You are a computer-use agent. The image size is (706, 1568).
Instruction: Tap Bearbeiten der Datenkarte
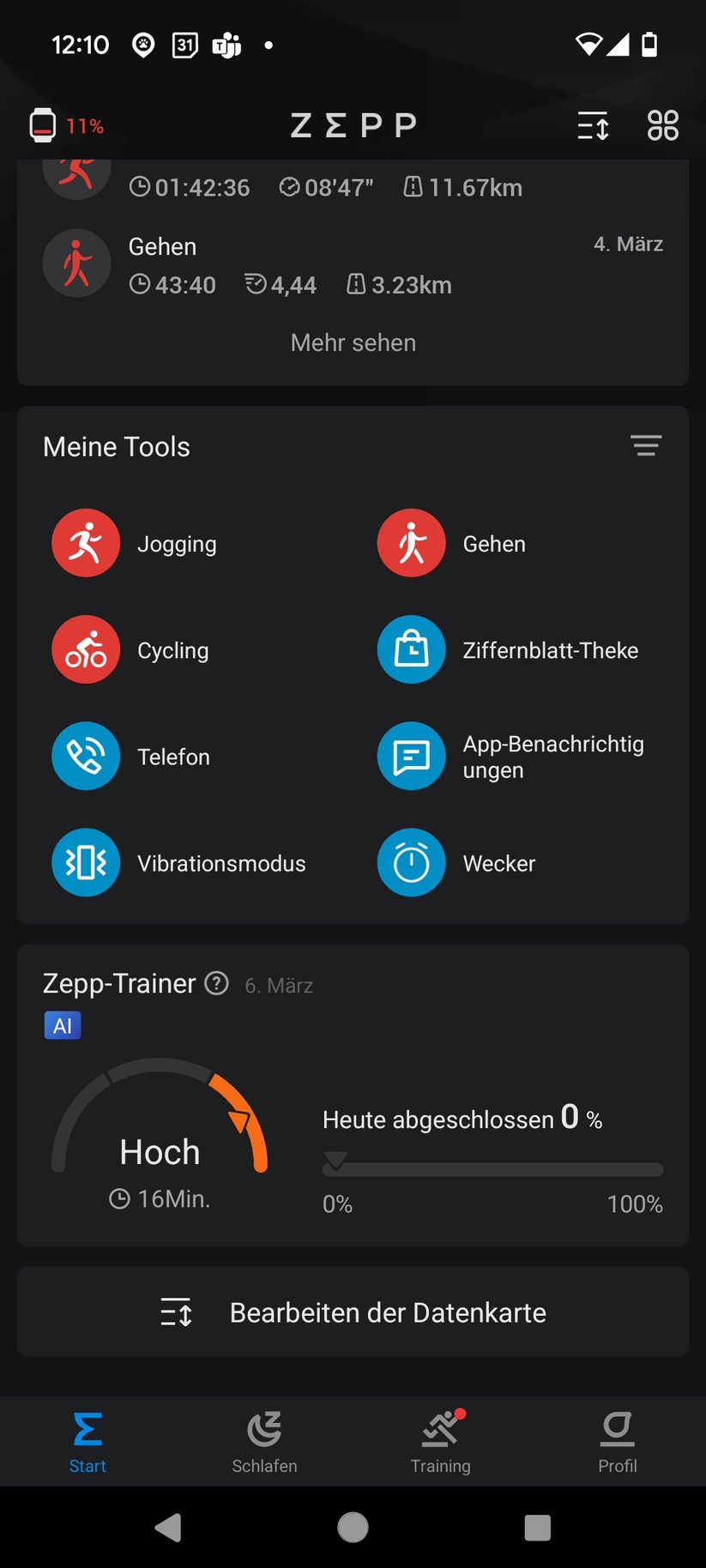coord(353,1312)
